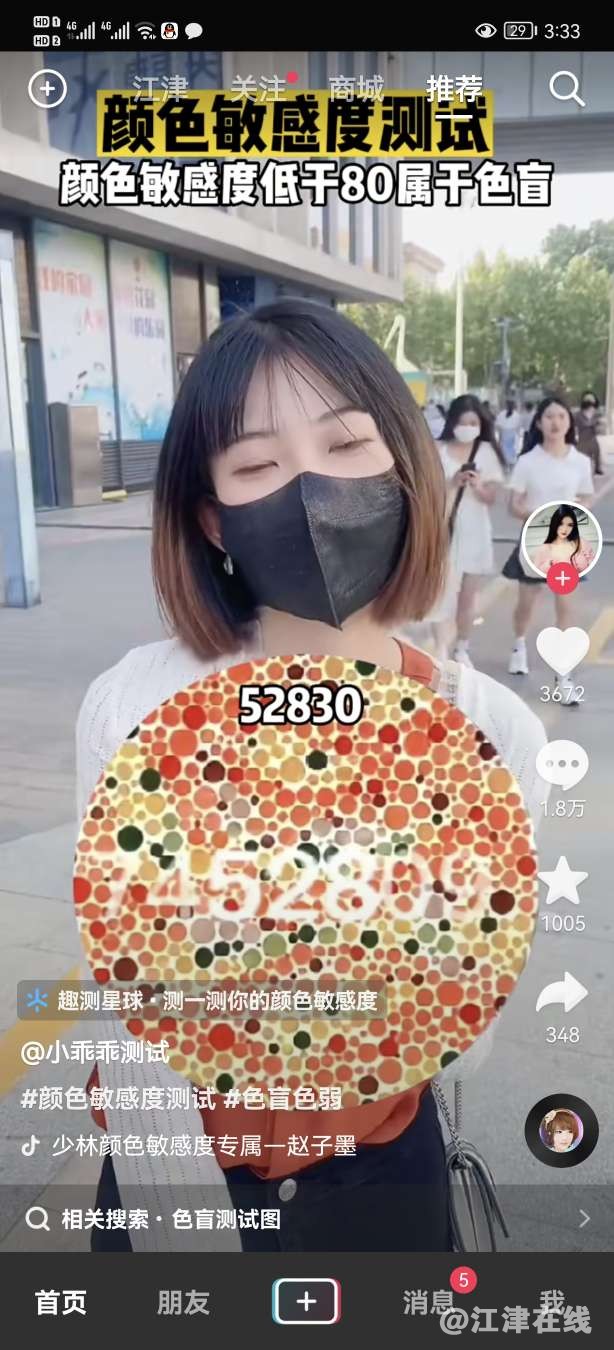Add video to favorites with star

point(562,881)
